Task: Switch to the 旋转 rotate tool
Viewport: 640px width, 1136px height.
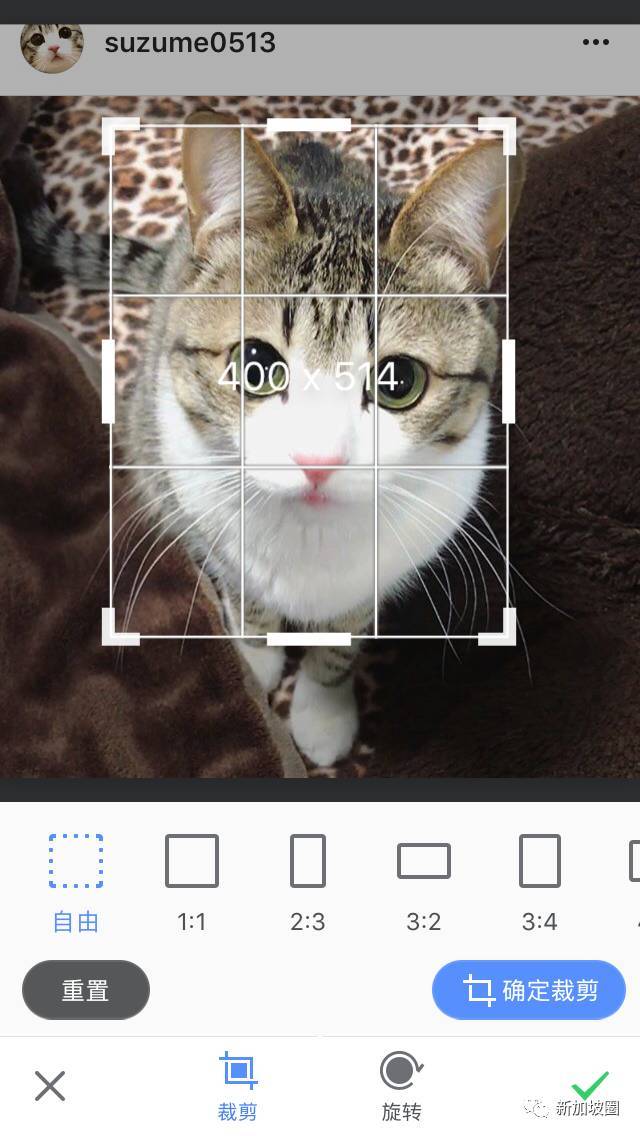Action: 401,1085
